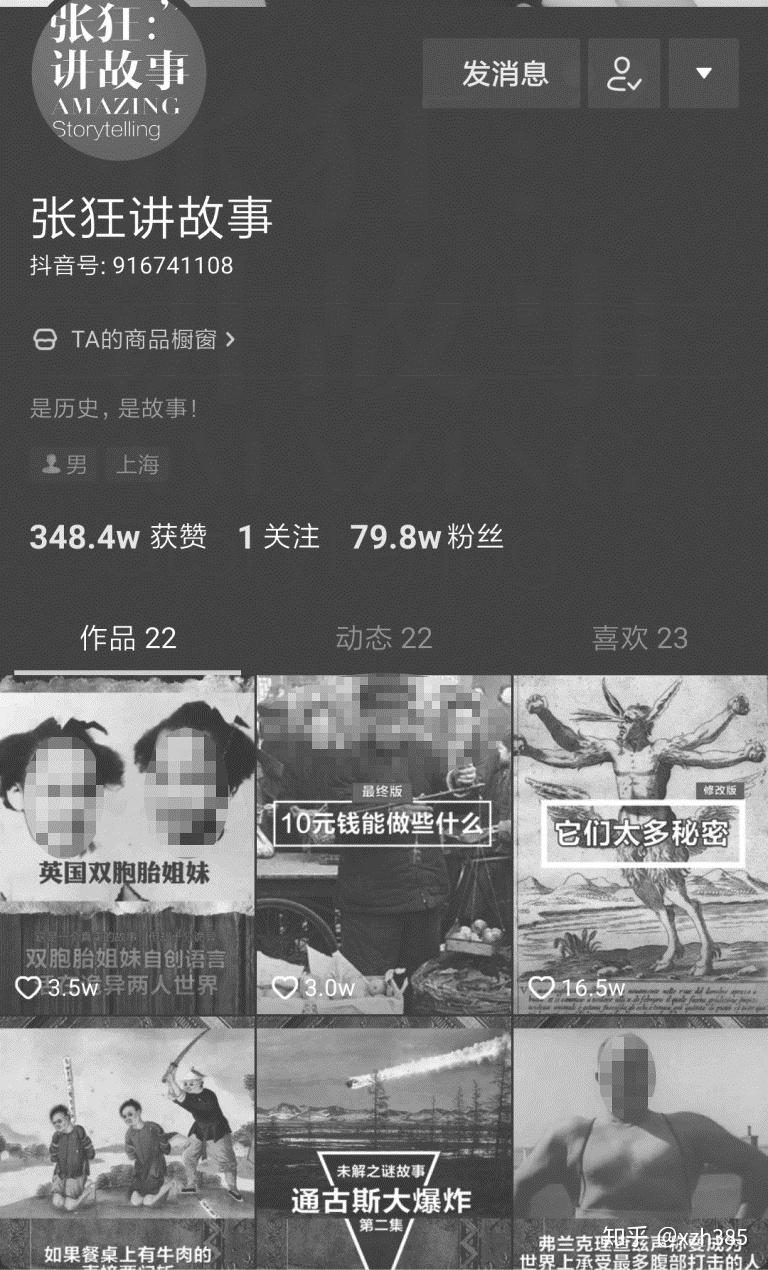Open the 通古斯大爆炸 第二集 video
Screen dimensions: 768x1270
point(384,1144)
